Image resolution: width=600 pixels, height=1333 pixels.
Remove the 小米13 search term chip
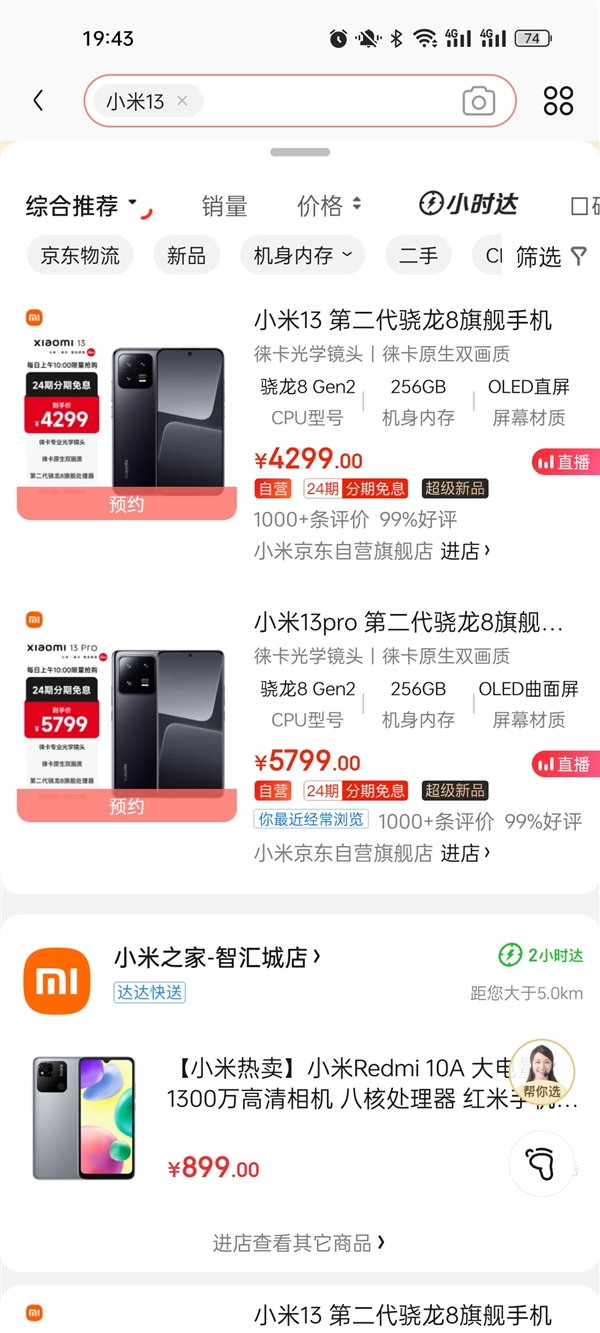(x=182, y=101)
